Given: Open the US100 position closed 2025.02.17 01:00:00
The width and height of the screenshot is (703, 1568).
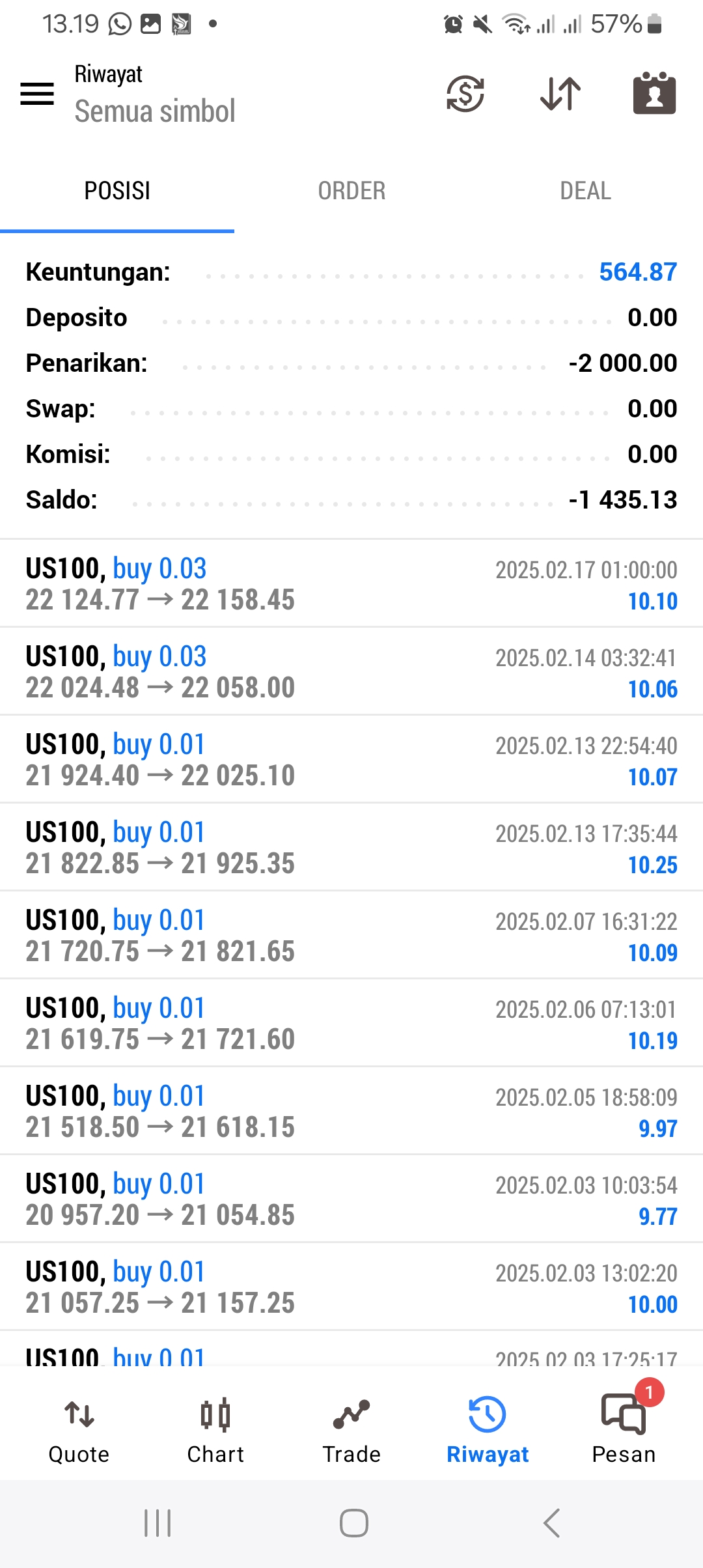Looking at the screenshot, I should point(351,583).
